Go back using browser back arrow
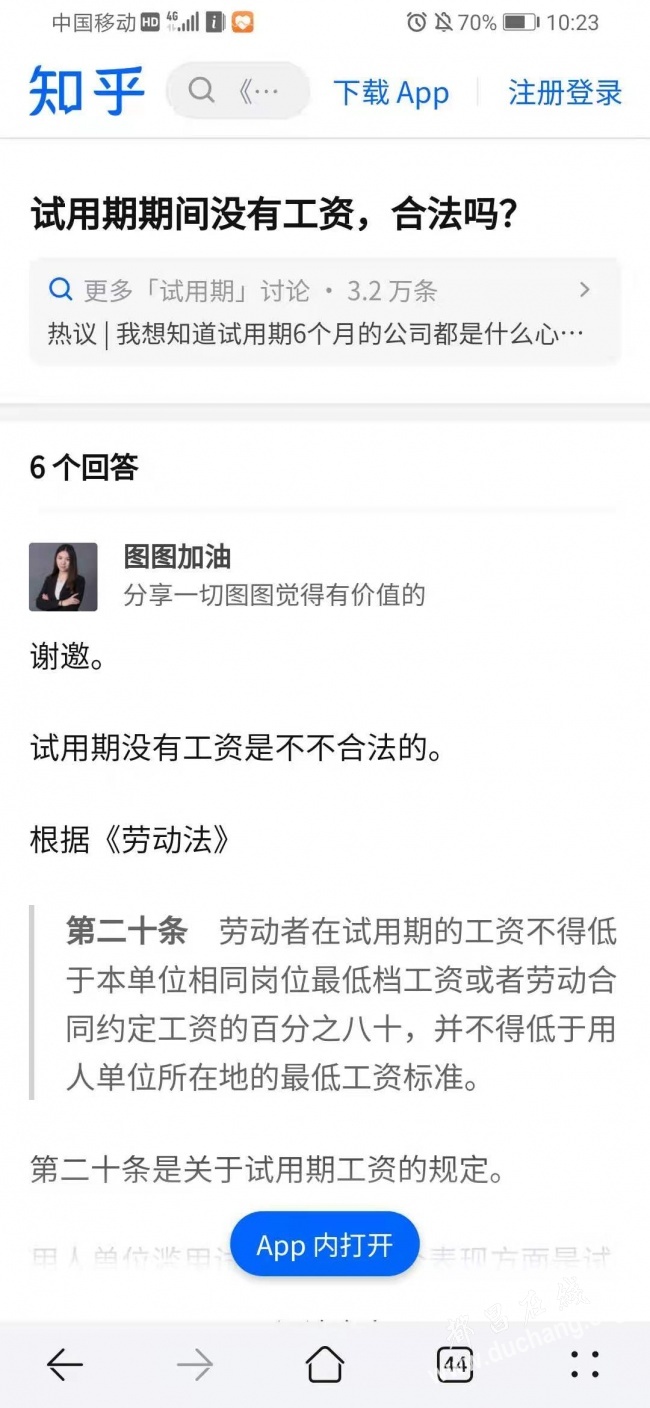 click(x=65, y=1364)
